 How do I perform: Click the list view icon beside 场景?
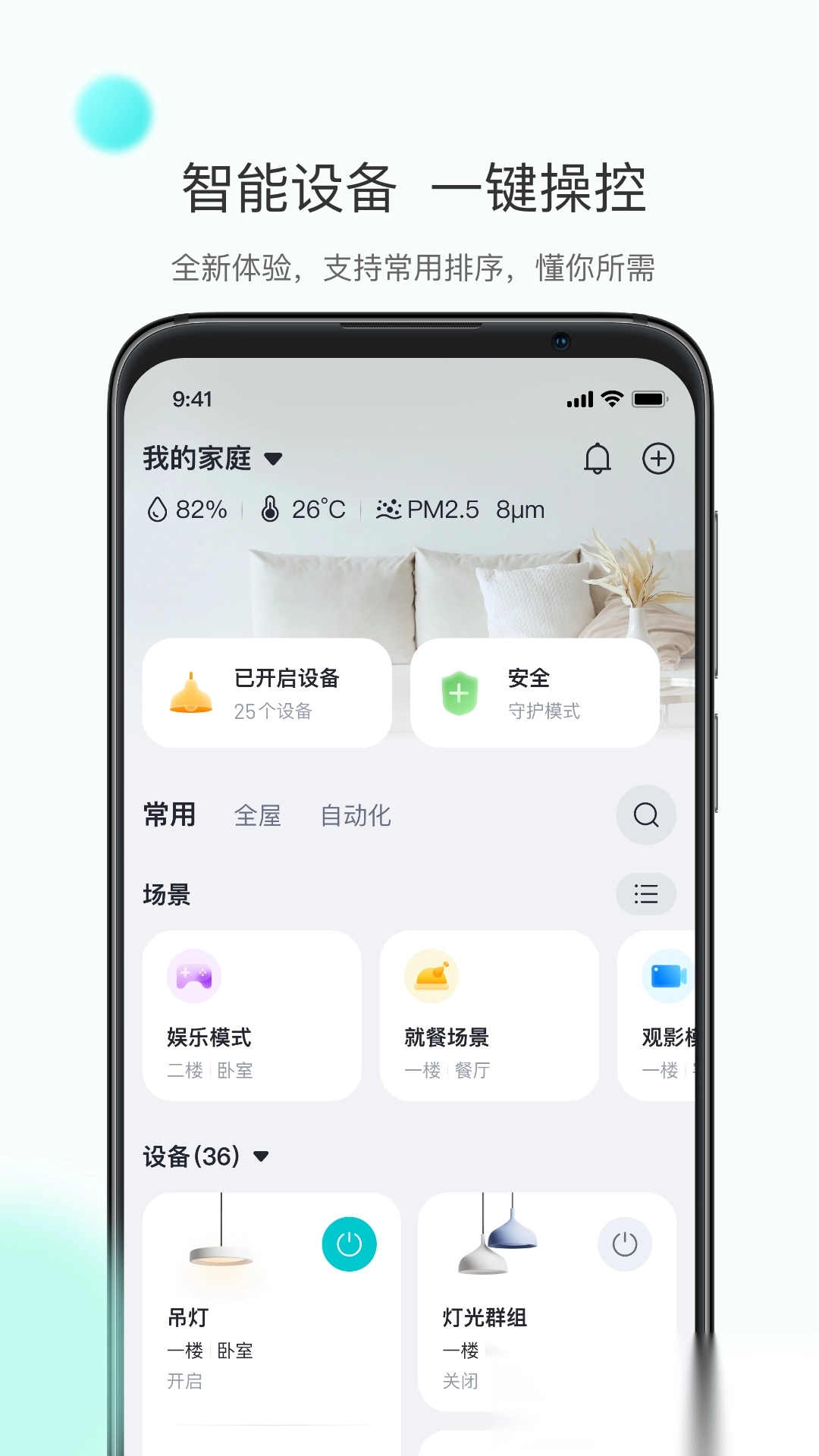pos(645,895)
